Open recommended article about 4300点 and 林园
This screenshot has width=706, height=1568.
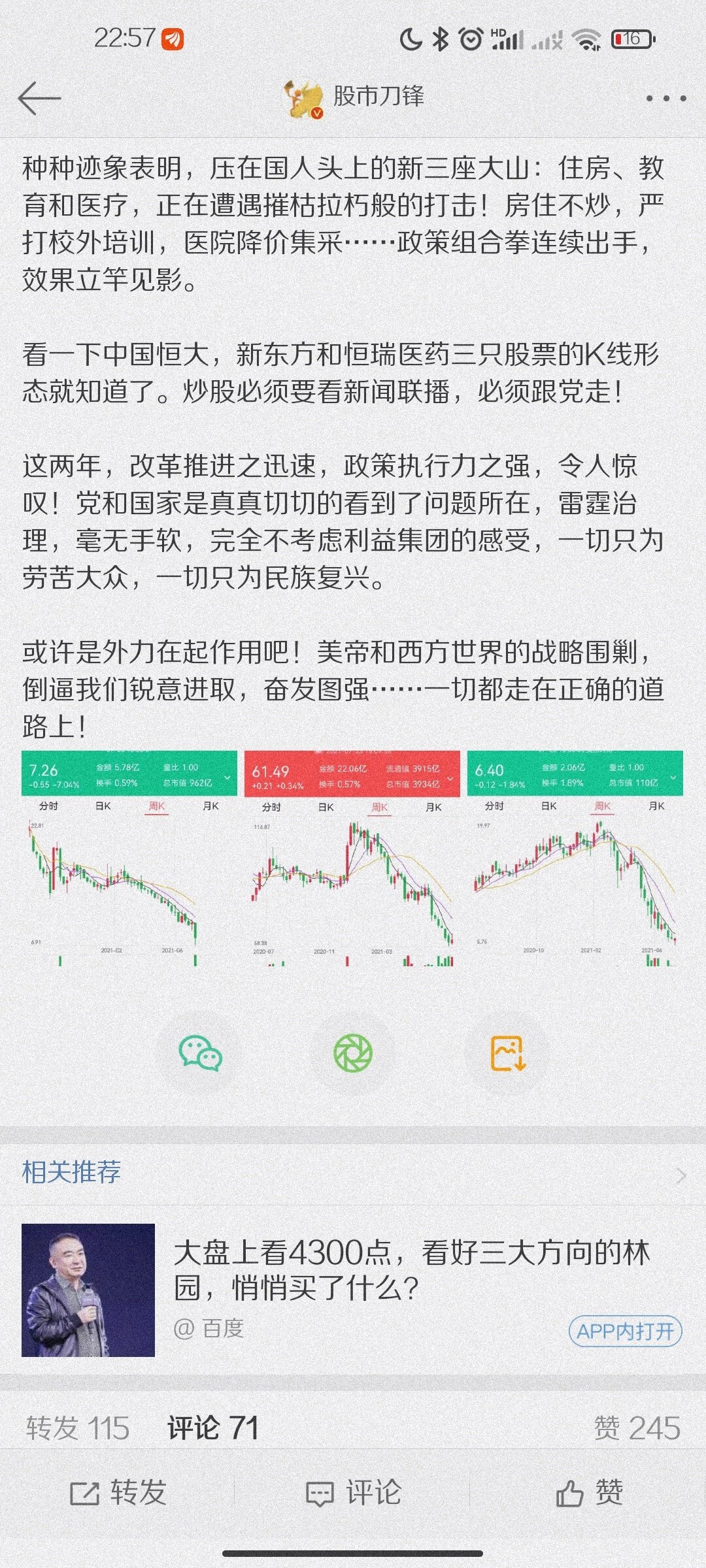pyautogui.click(x=412, y=1270)
